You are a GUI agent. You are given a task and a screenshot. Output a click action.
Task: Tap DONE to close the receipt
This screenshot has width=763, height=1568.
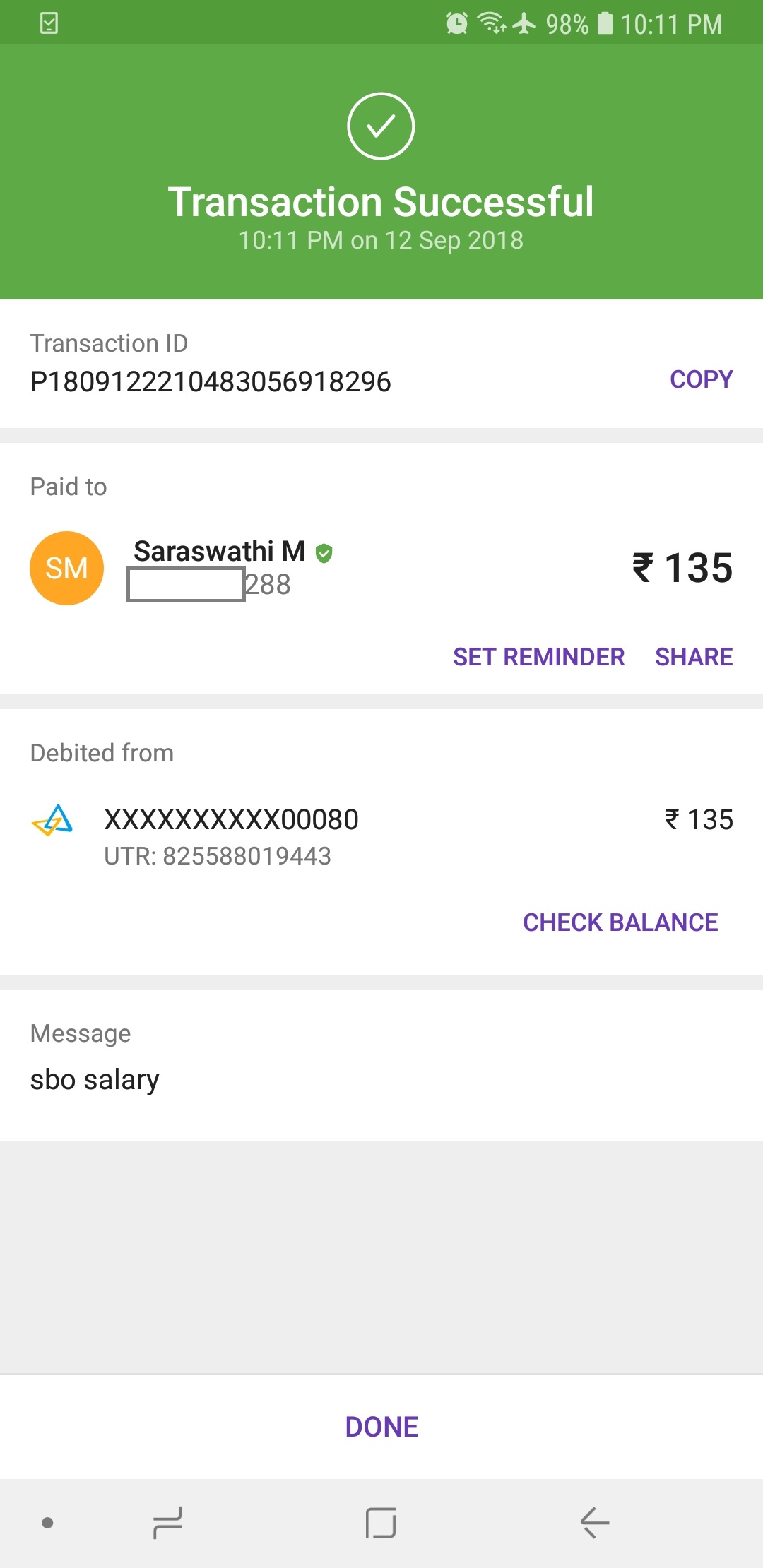coord(381,1427)
